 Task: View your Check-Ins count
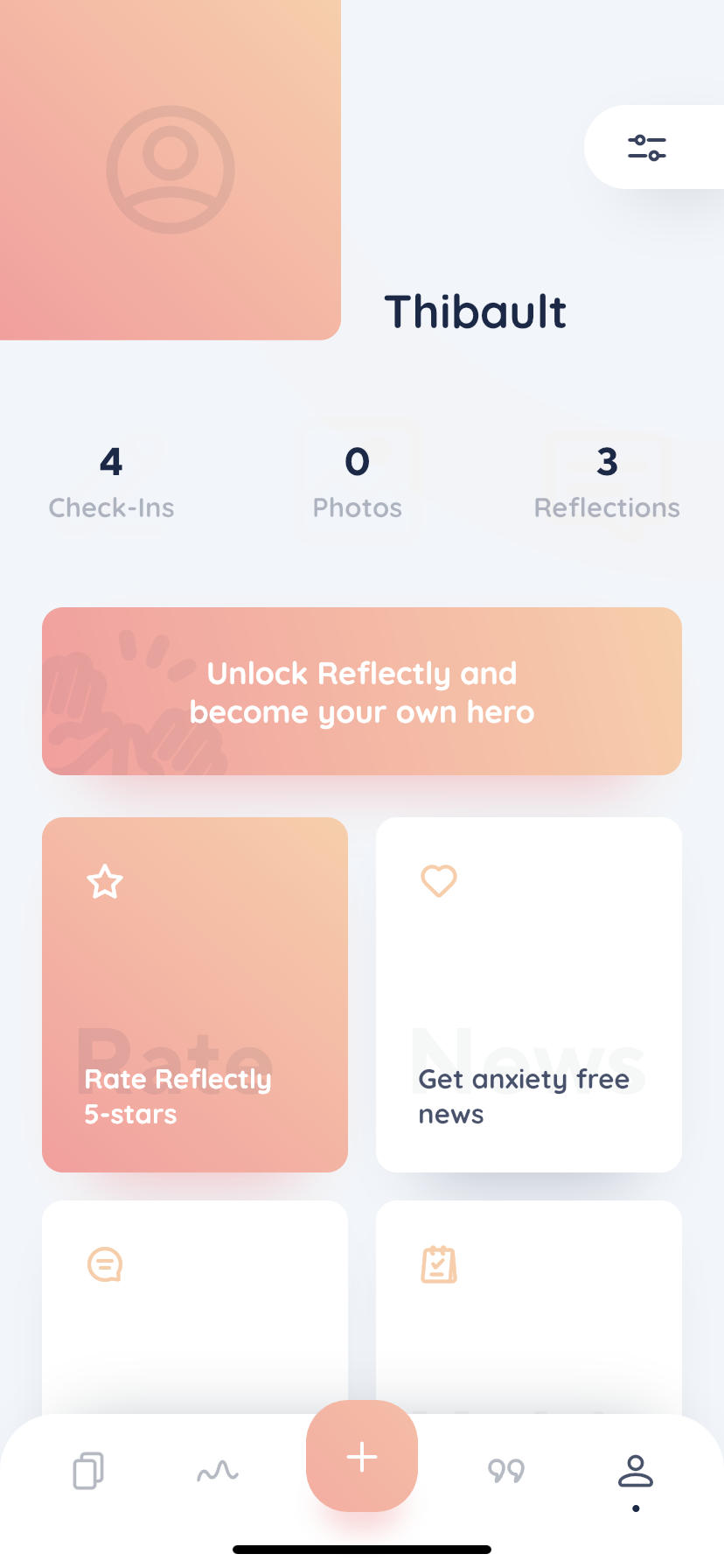pos(111,481)
